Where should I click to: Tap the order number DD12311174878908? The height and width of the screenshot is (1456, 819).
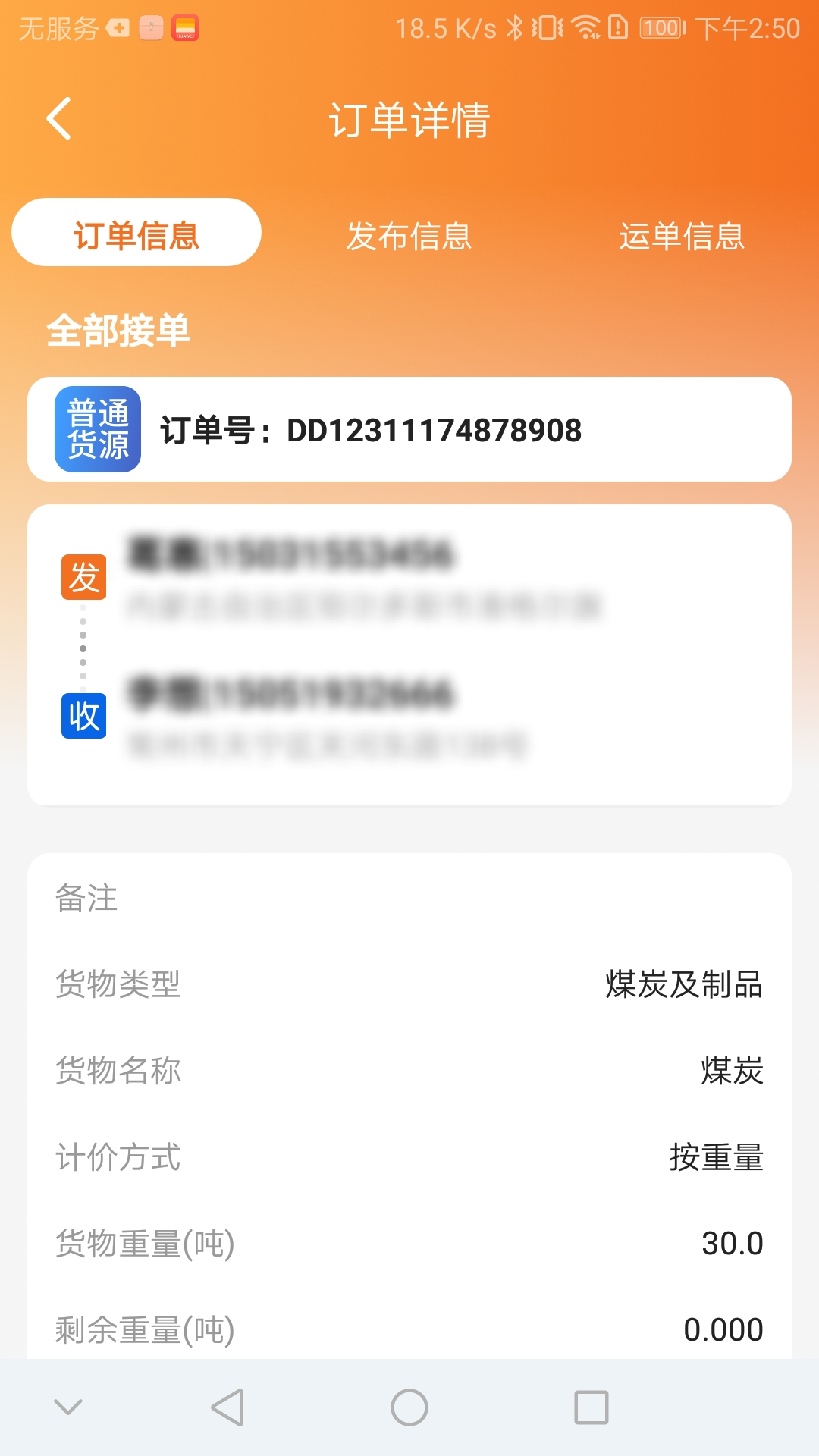point(432,430)
